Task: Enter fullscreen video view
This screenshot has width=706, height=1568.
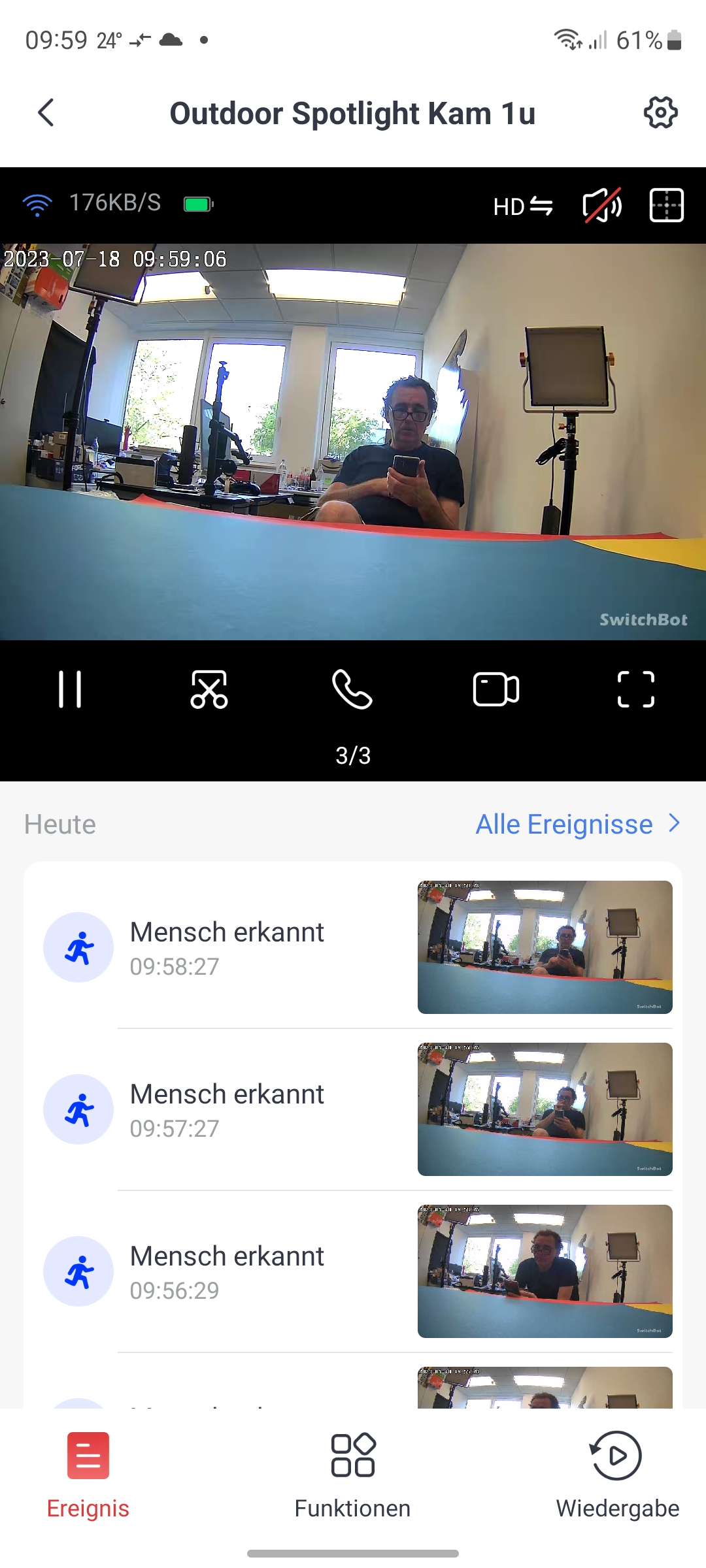Action: tap(635, 689)
